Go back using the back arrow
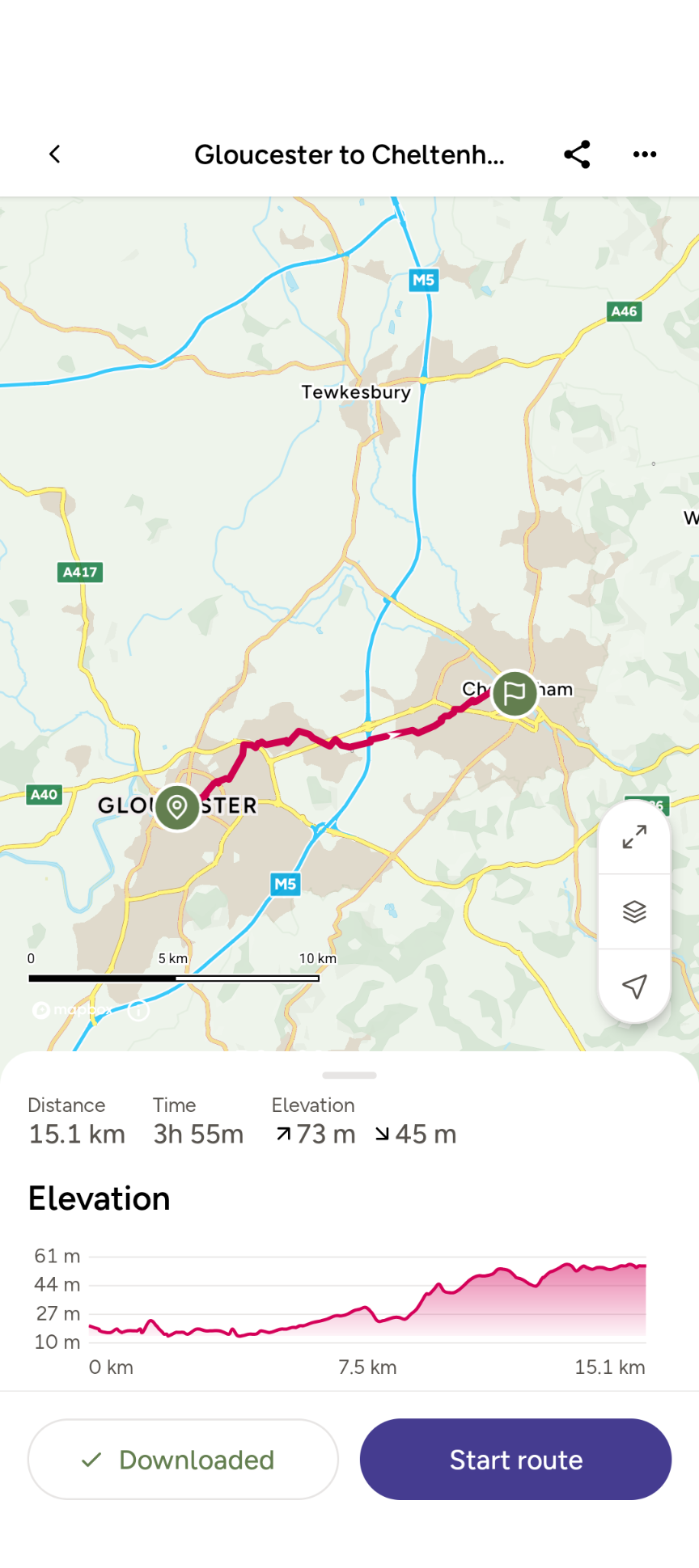Viewport: 699px width, 1568px height. (x=55, y=154)
